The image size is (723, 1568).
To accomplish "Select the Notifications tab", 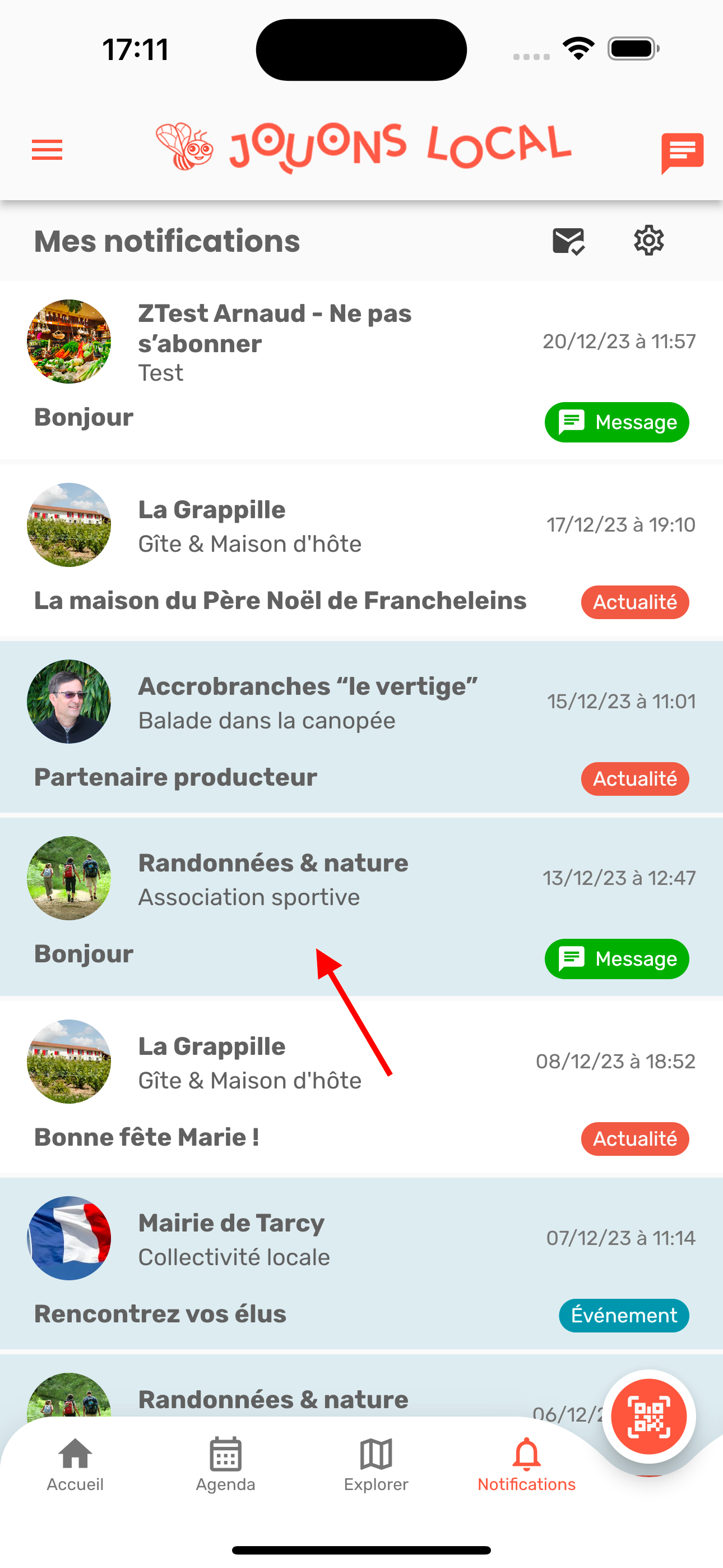I will [526, 1464].
